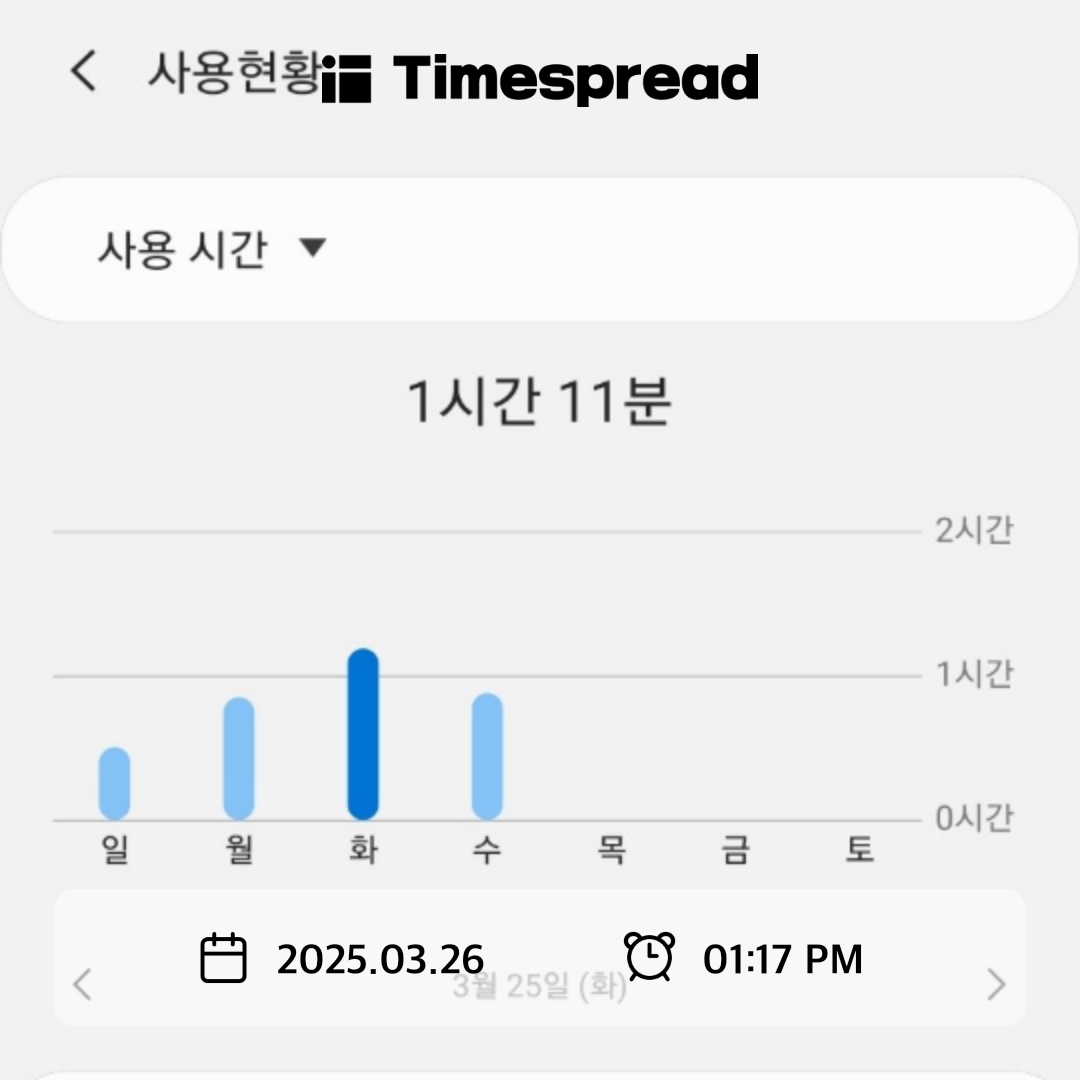Open the 사용 시간 dropdown
Image resolution: width=1080 pixels, height=1080 pixels.
pyautogui.click(x=211, y=249)
